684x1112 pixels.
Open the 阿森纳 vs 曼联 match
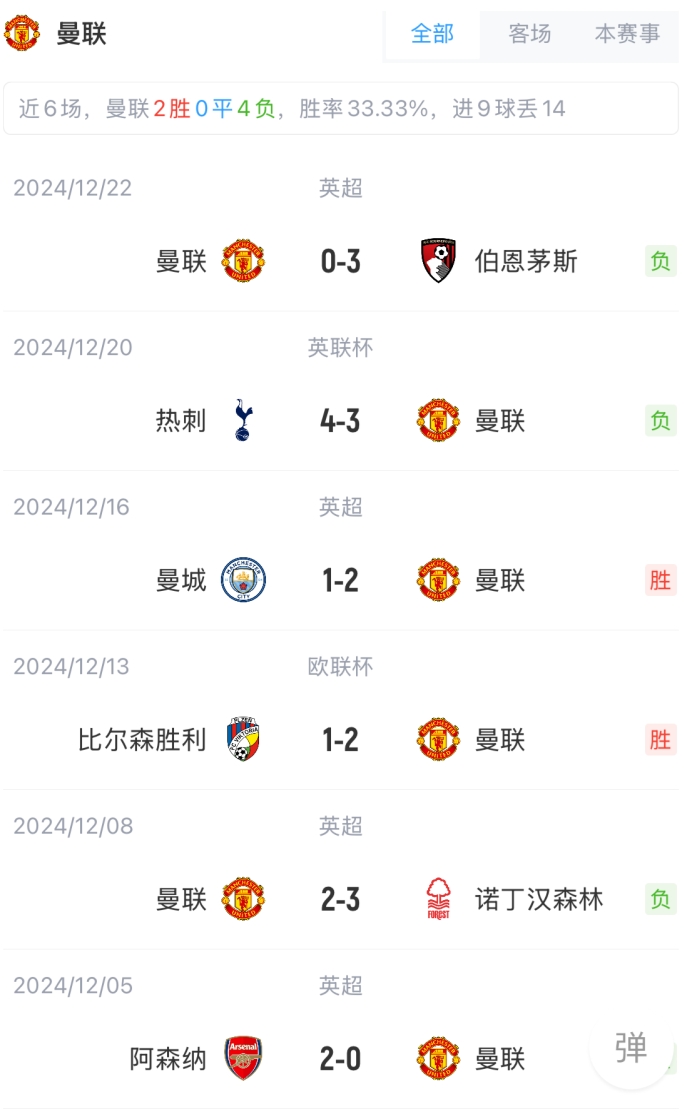point(341,1059)
